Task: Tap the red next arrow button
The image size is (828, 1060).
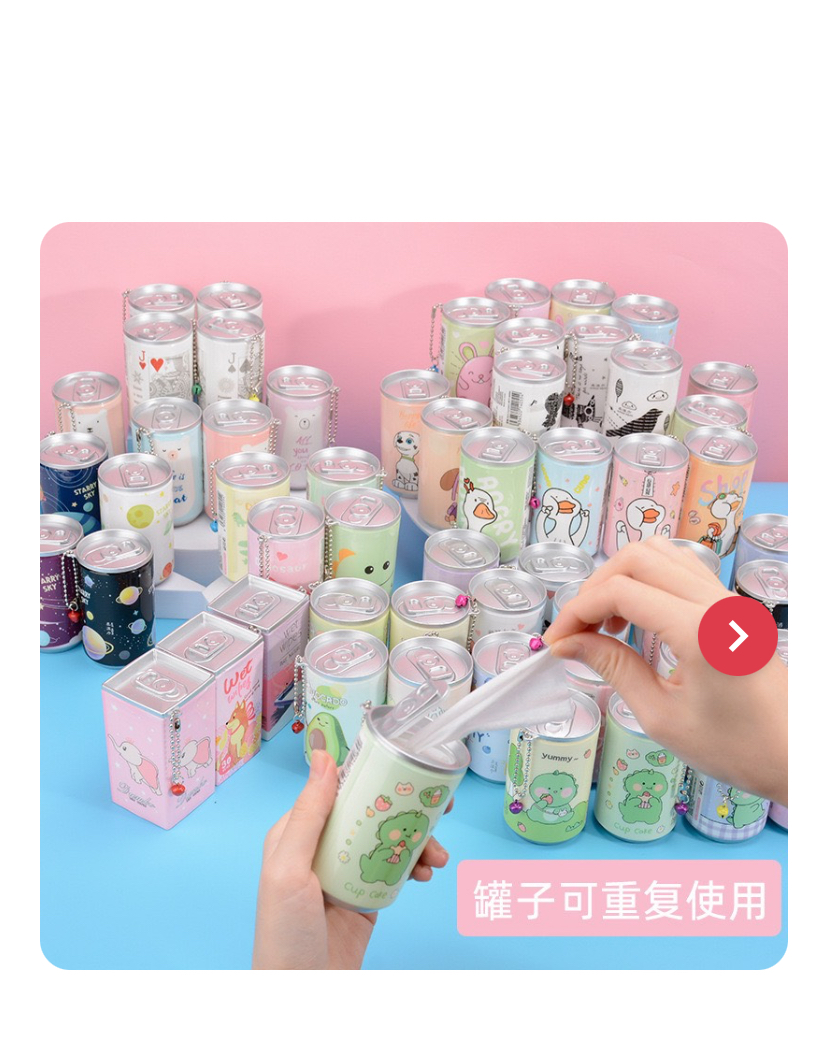Action: [x=737, y=635]
